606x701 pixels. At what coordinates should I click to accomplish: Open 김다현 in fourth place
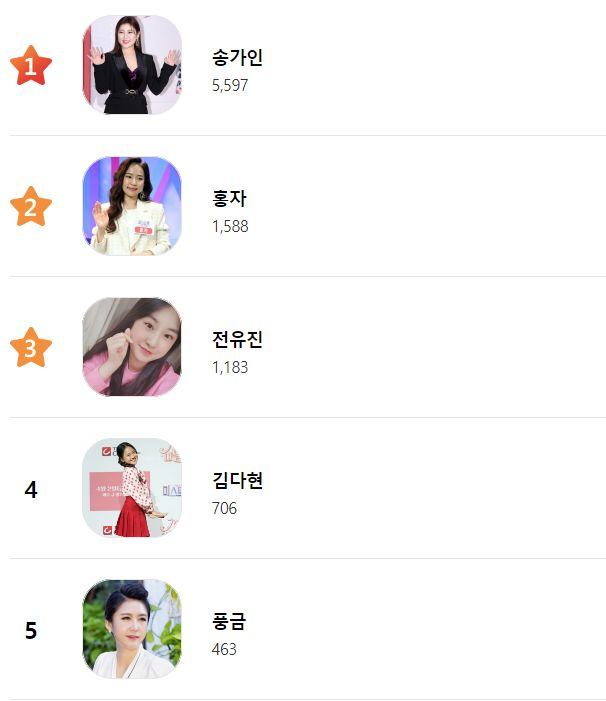pos(237,481)
